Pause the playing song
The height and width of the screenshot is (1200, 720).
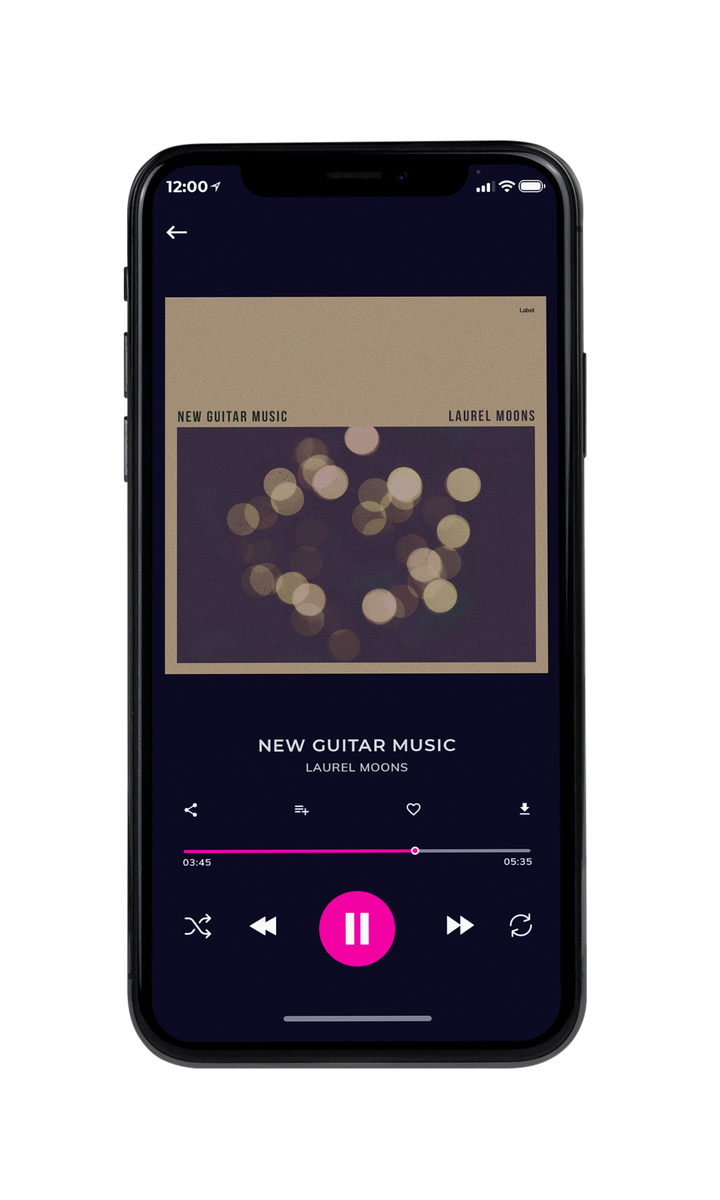pos(357,929)
